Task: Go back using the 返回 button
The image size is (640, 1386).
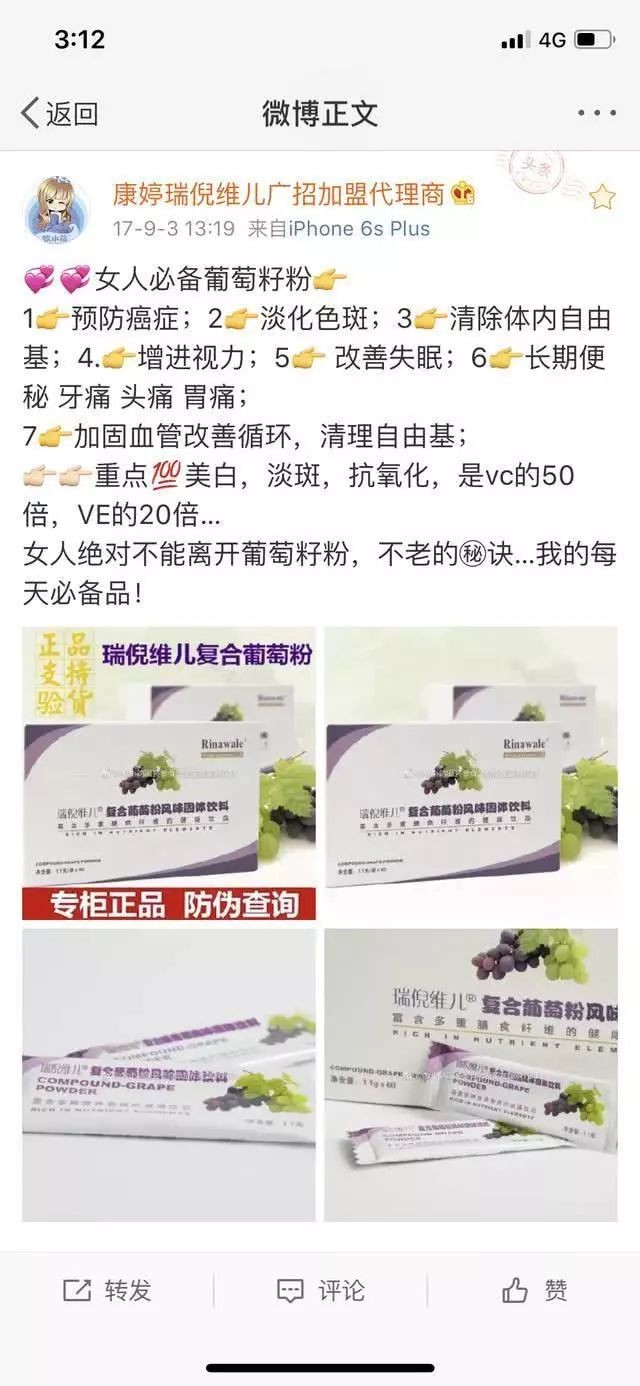Action: click(60, 113)
